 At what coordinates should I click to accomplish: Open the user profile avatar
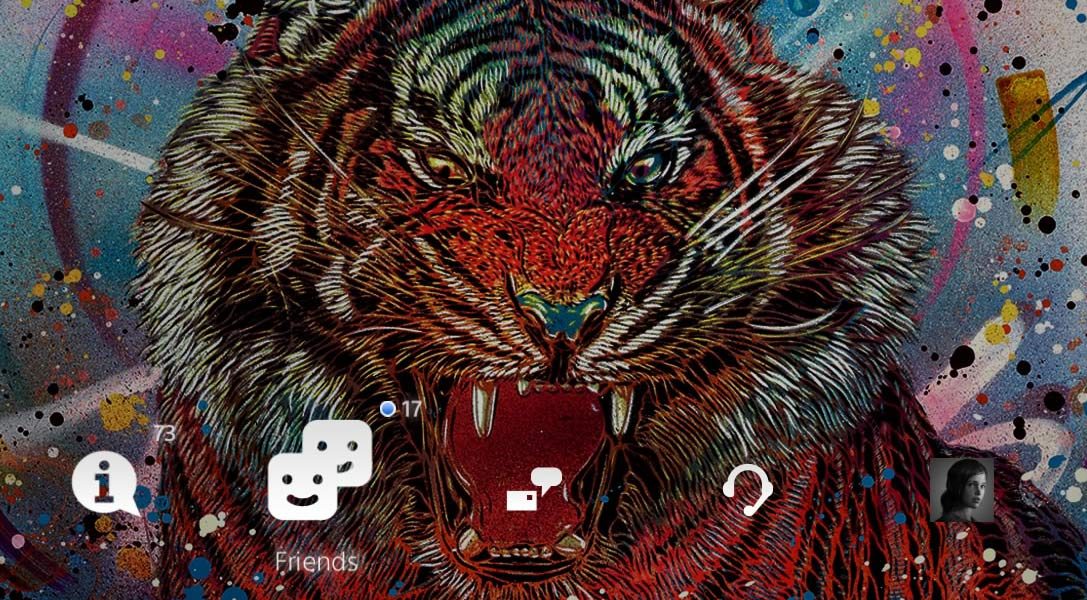tap(961, 490)
